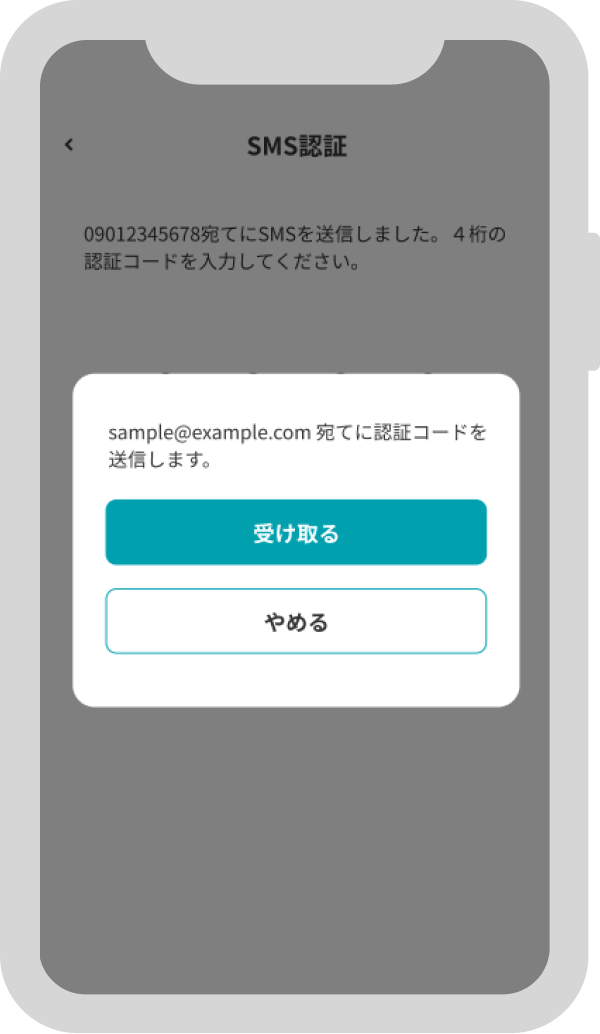The height and width of the screenshot is (1034, 600).
Task: Tap 受け取る to receive the code
Action: (x=296, y=533)
